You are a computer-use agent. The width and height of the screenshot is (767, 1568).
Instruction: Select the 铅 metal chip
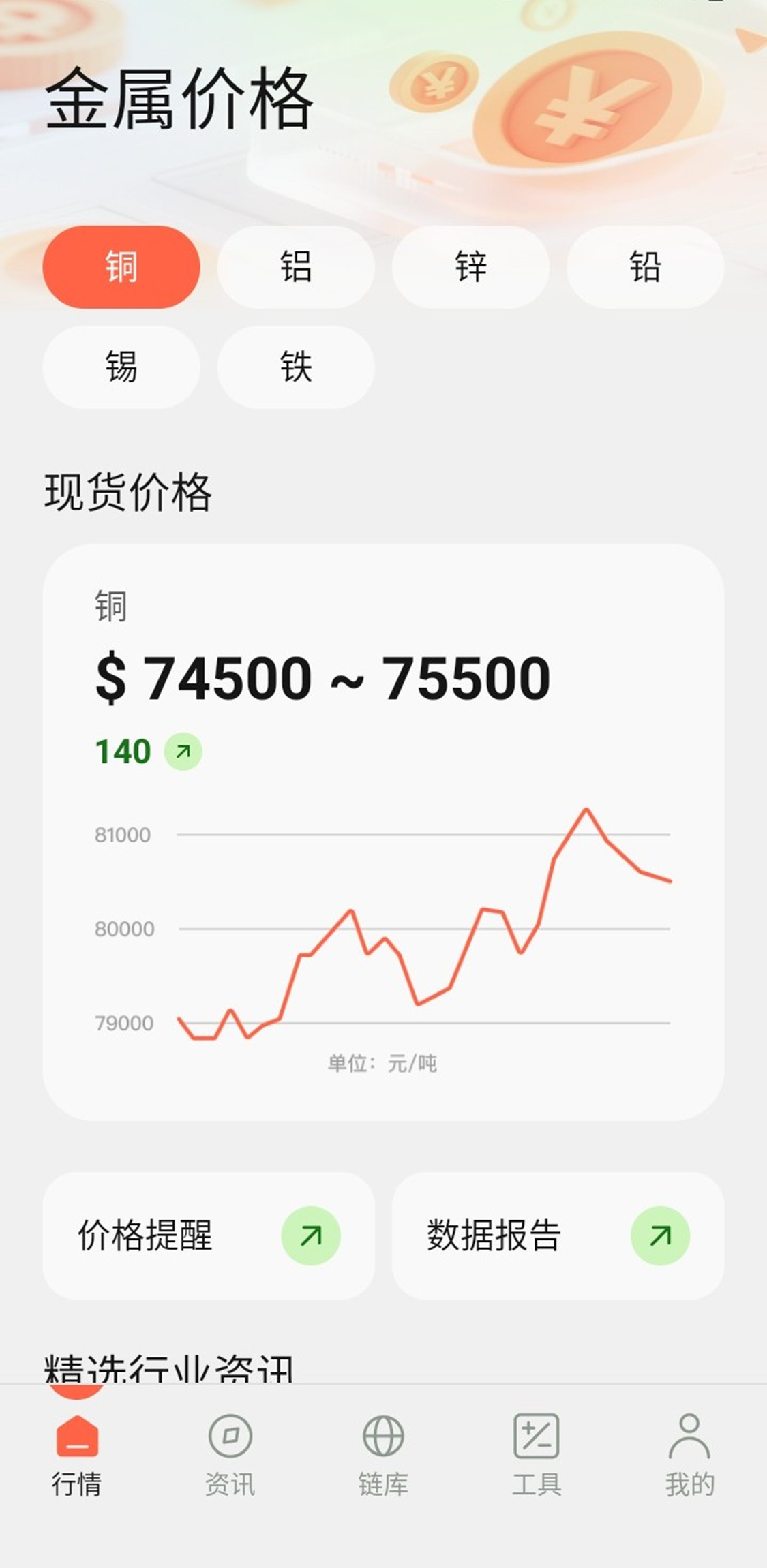click(x=645, y=267)
